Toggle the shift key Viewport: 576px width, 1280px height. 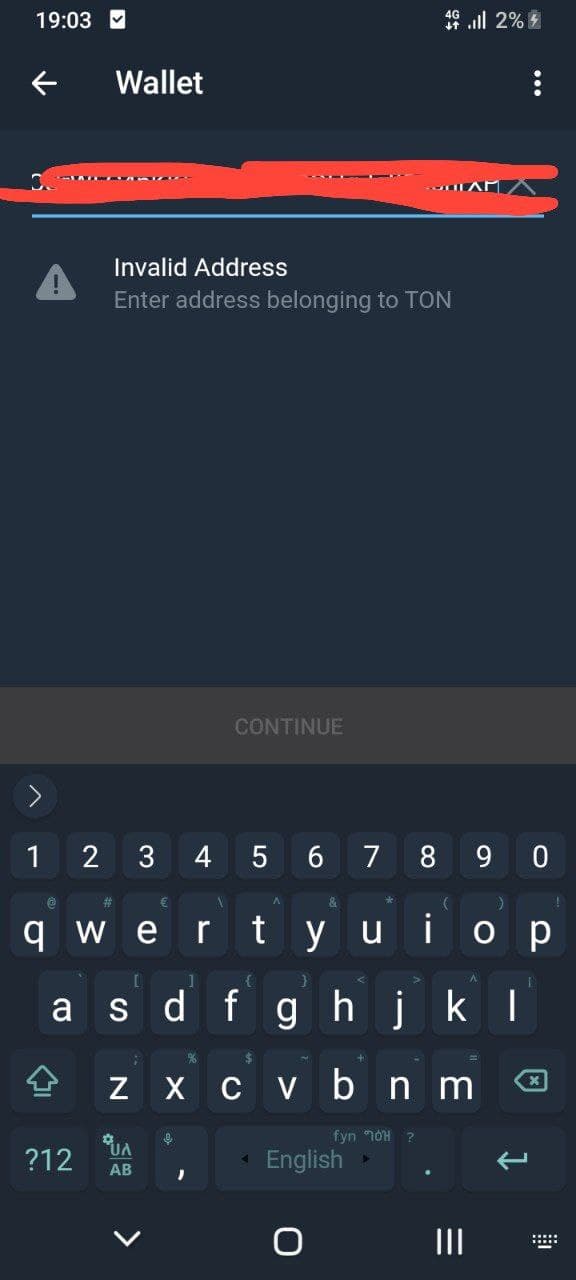41,1080
